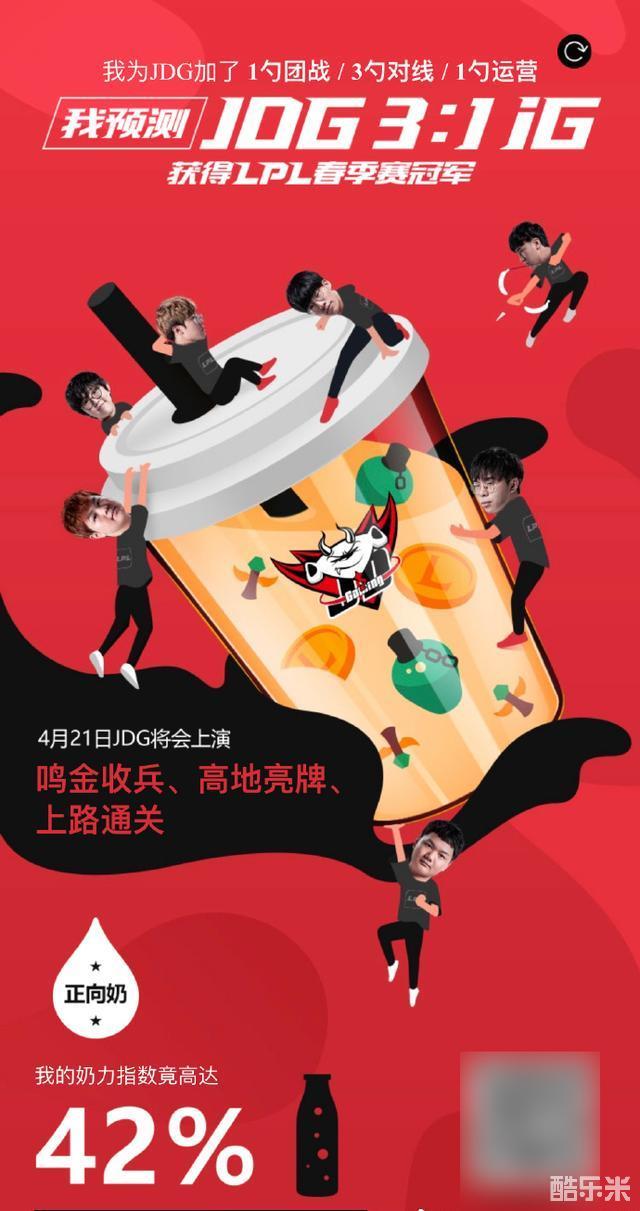Tap the circular replay icon
This screenshot has width=640, height=1211.
point(575,52)
